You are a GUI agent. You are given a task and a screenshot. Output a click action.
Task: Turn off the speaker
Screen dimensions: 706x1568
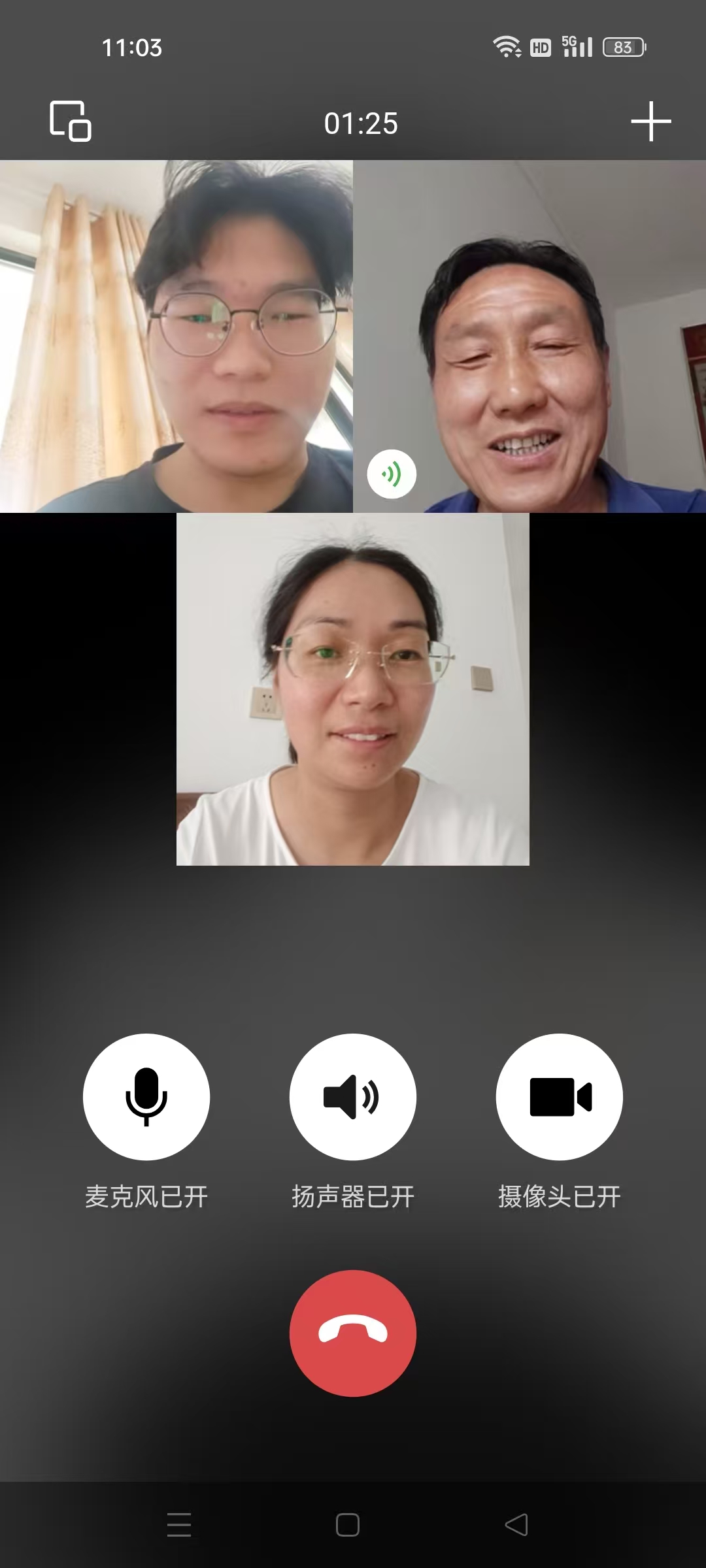(353, 1096)
